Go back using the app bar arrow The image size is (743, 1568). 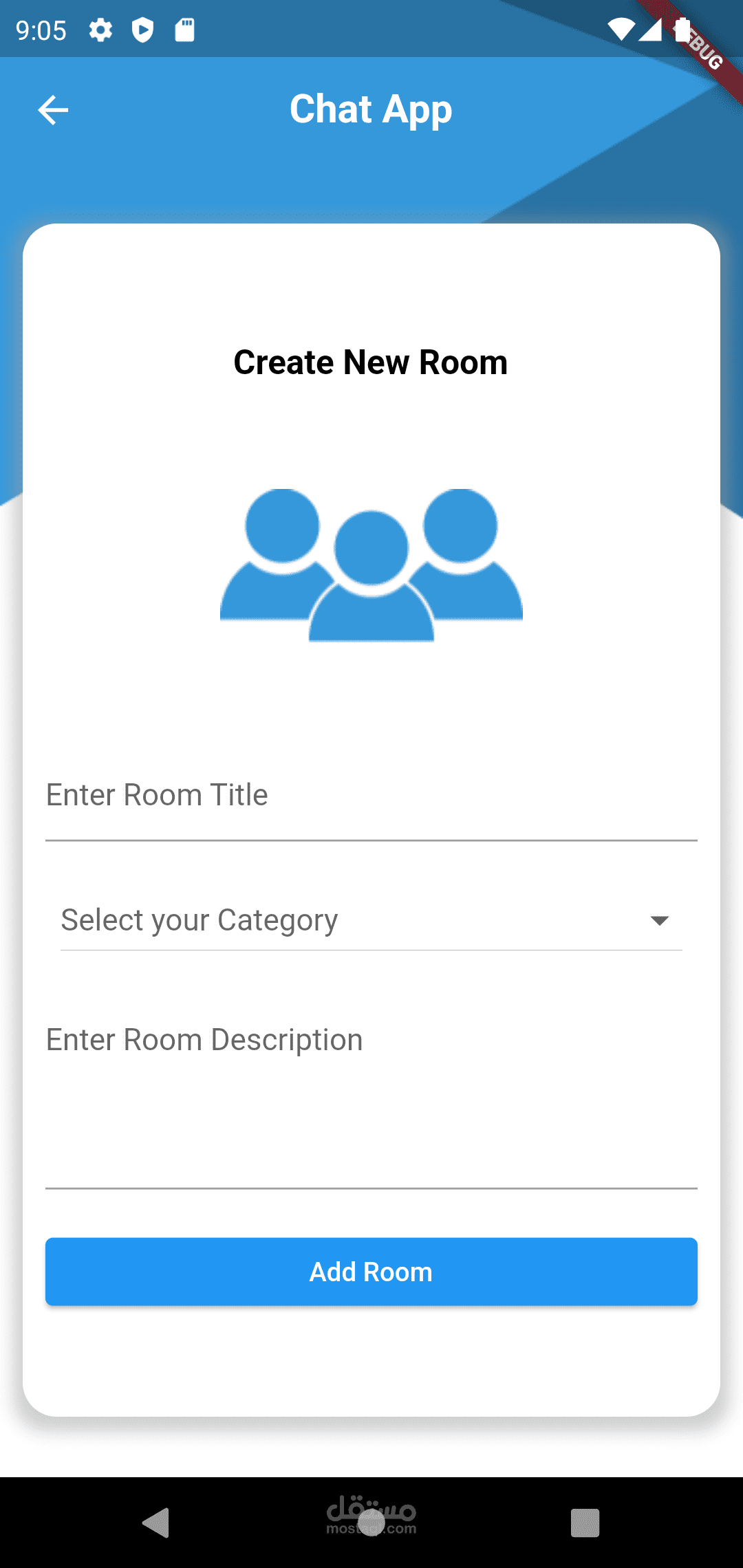53,110
